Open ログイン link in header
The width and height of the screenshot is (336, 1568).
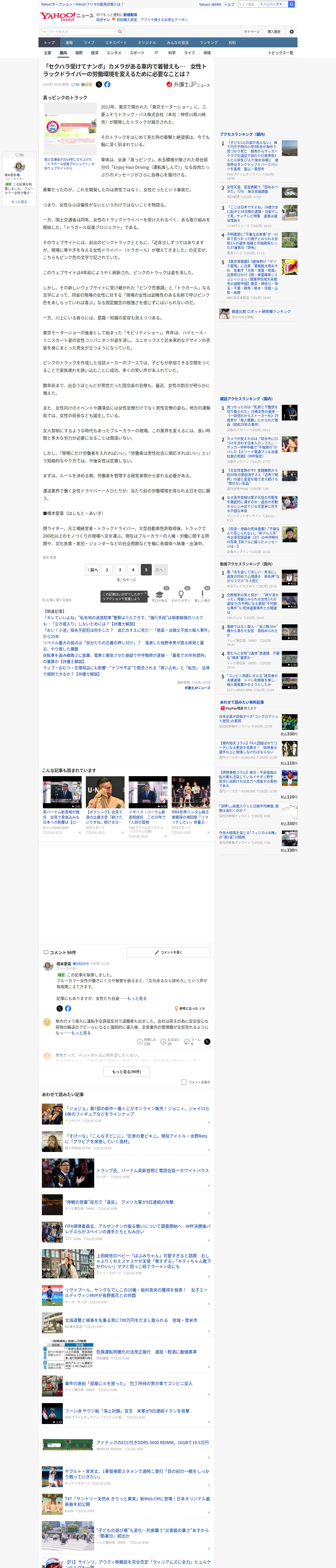(103, 20)
